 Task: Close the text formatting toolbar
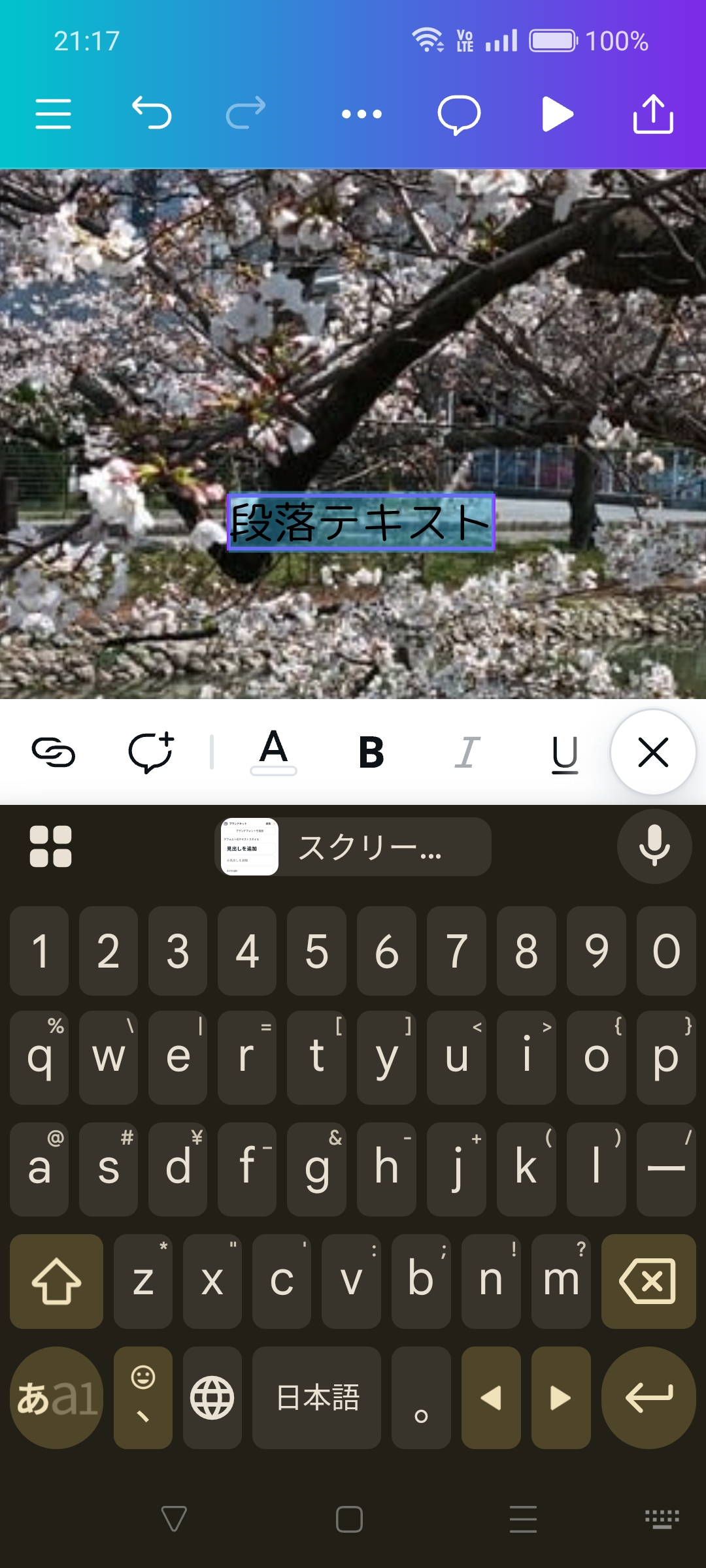pos(652,752)
